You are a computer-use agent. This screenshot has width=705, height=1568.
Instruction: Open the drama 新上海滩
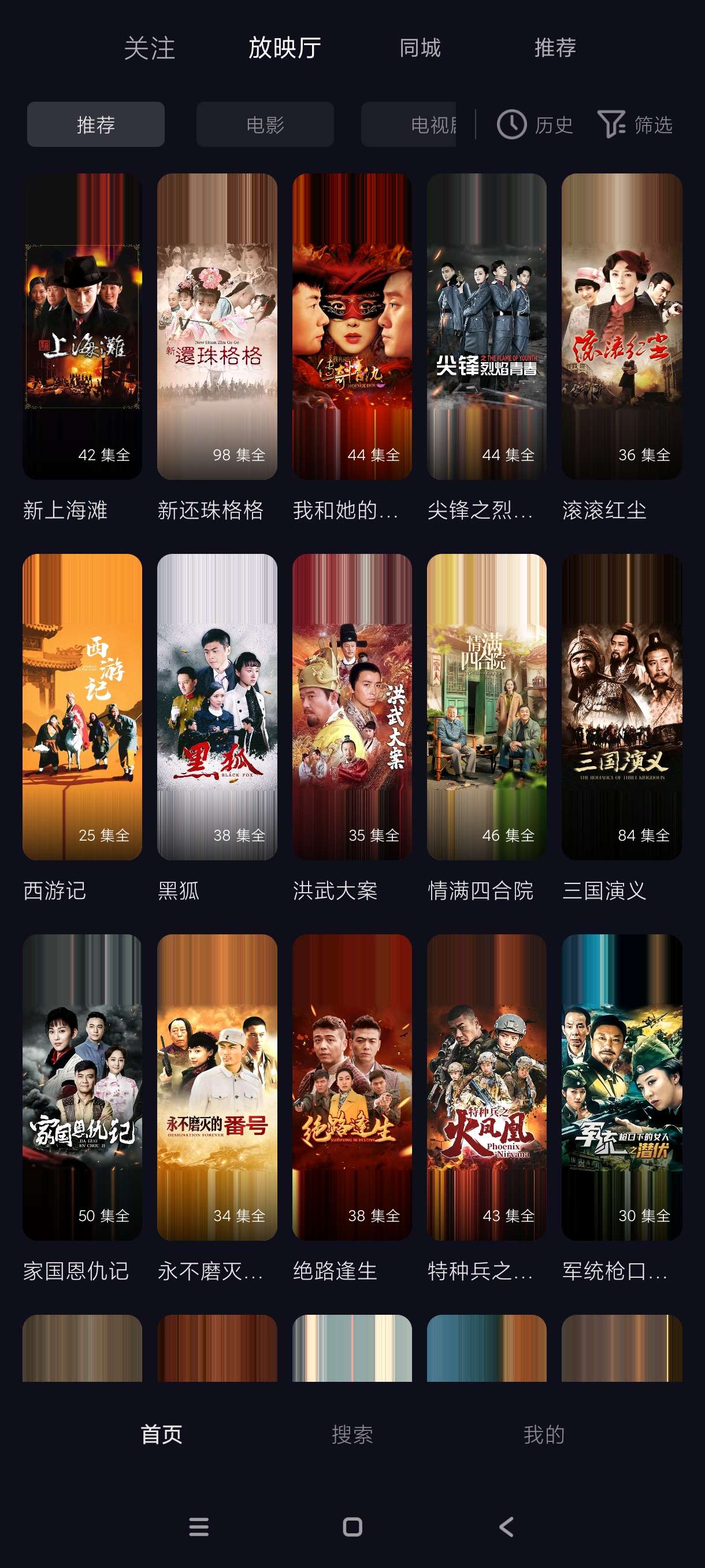click(82, 327)
